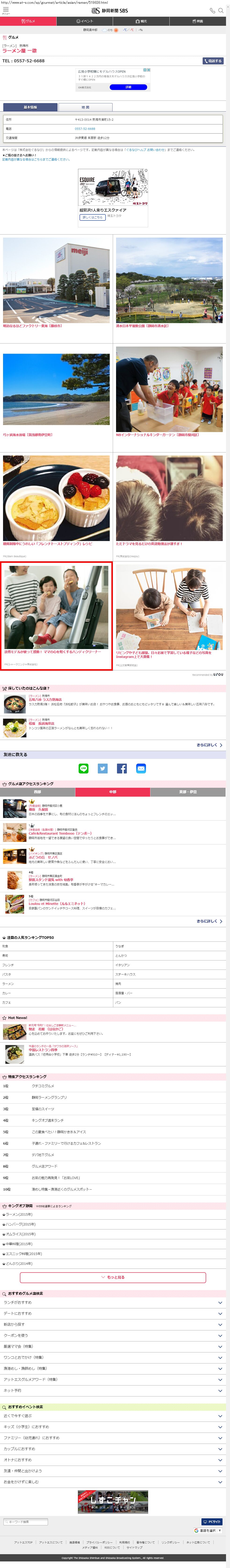Switch ranking to 東部・伊豆 region
The height and width of the screenshot is (1568, 230).
point(188,792)
